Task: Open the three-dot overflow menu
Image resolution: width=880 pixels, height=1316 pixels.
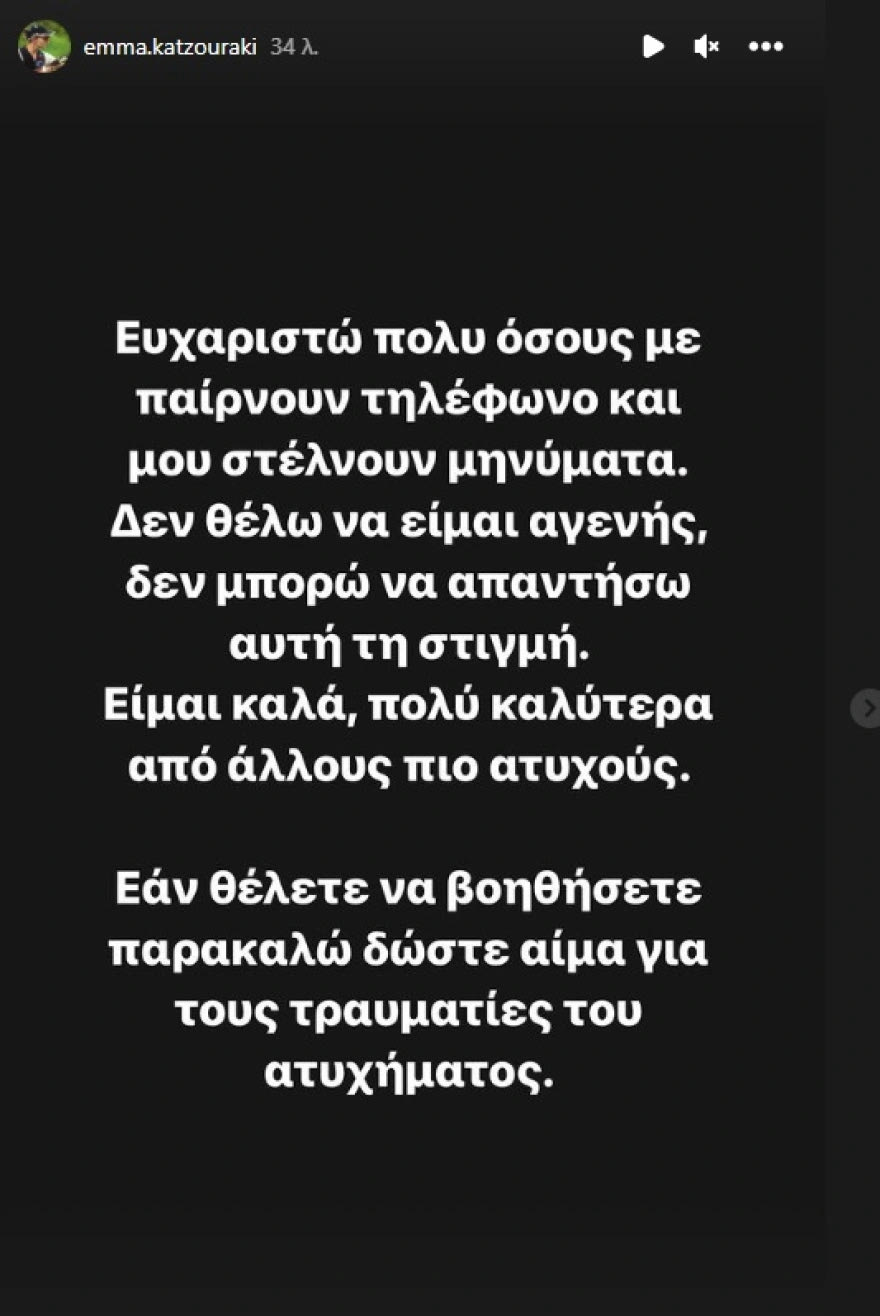Action: (x=766, y=46)
